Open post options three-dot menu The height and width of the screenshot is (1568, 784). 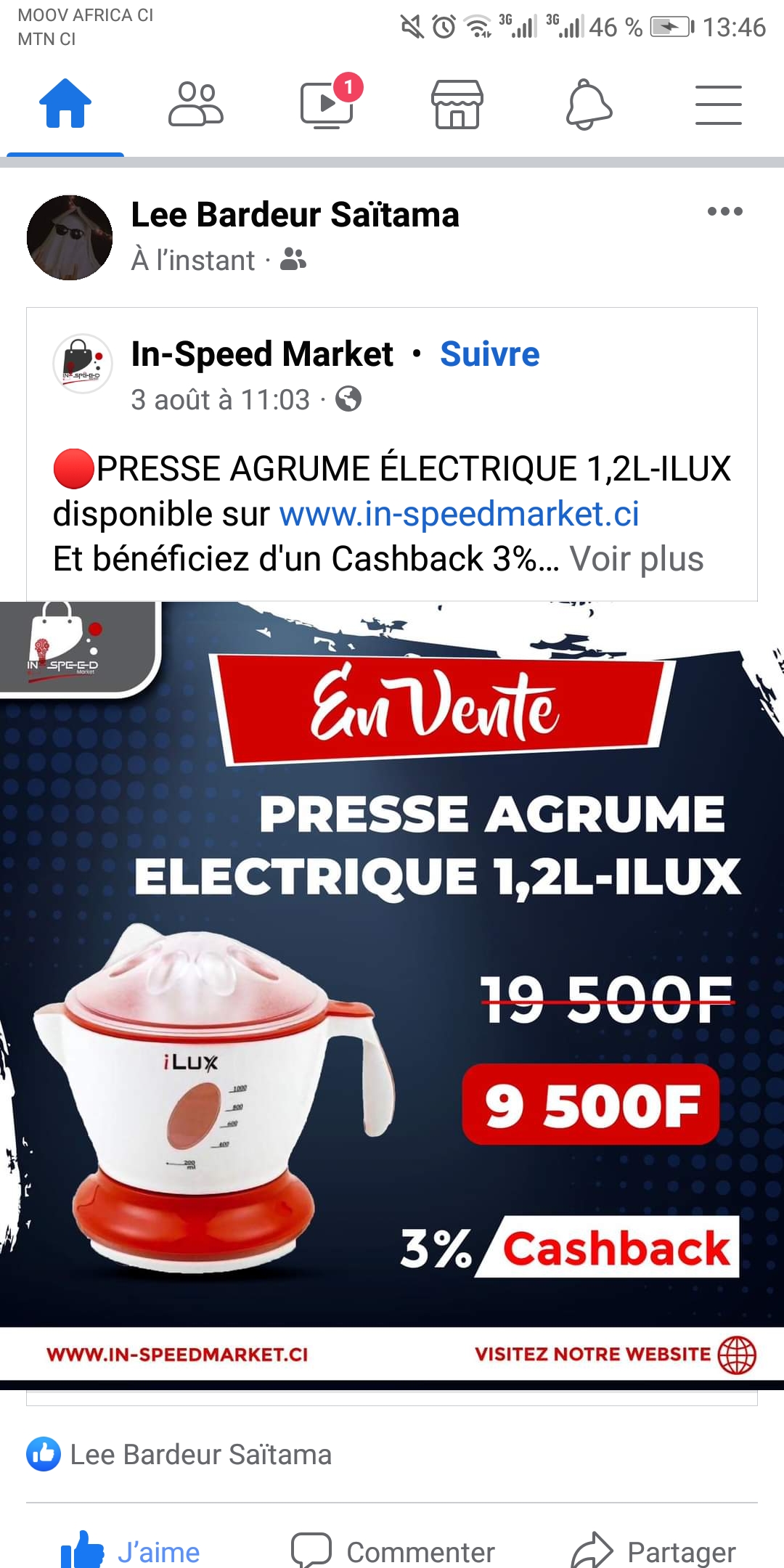(x=724, y=212)
